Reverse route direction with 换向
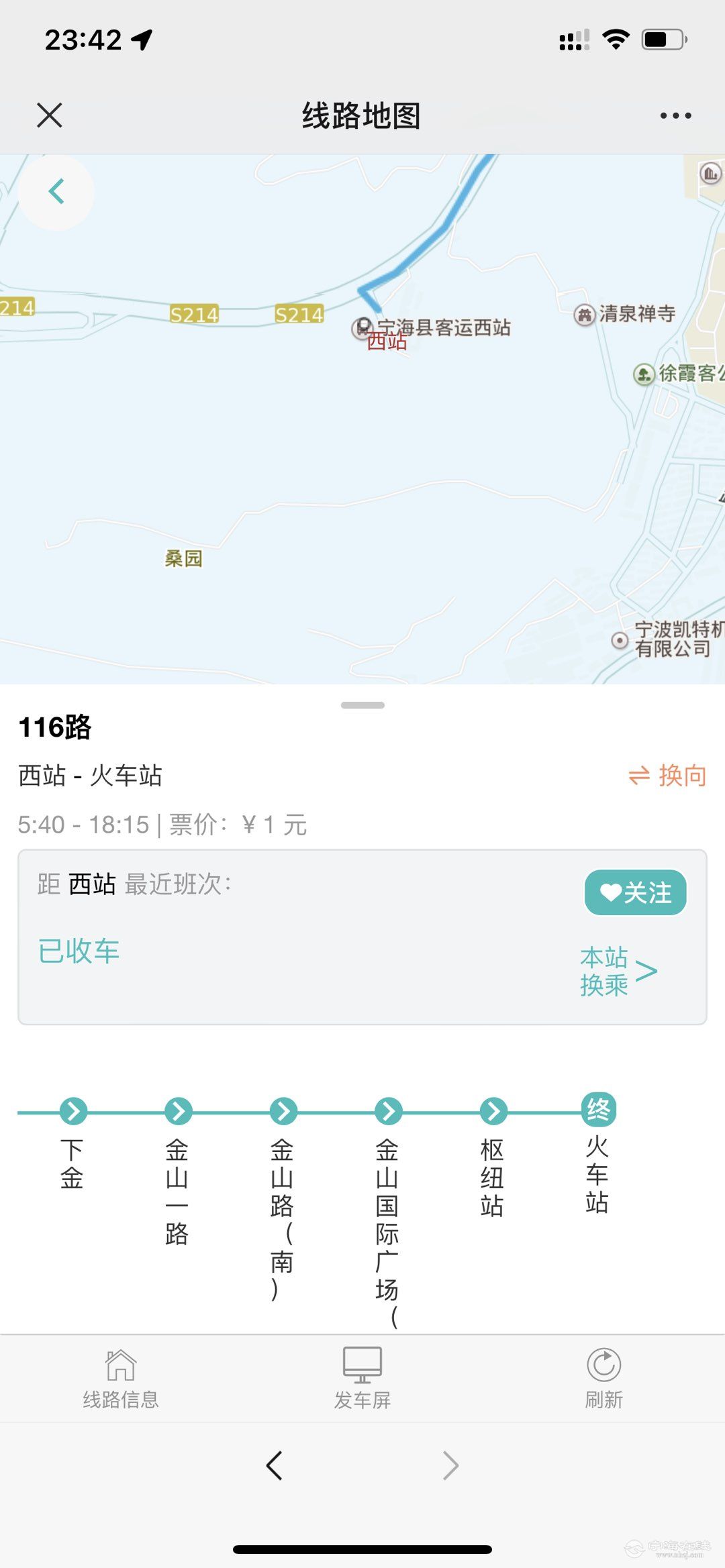 [x=667, y=776]
